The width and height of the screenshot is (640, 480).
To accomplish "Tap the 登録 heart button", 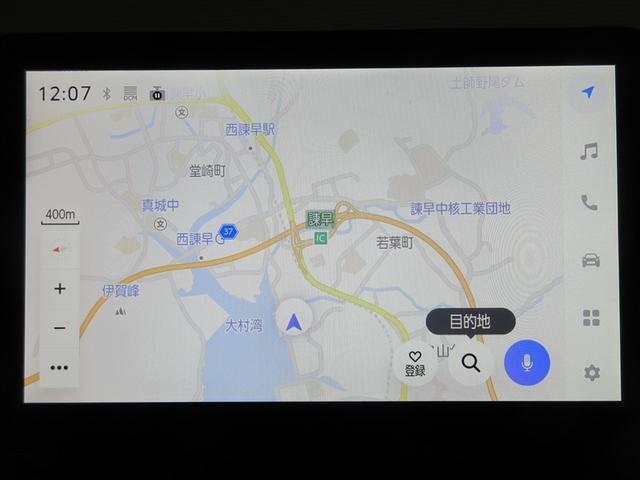I will click(415, 363).
